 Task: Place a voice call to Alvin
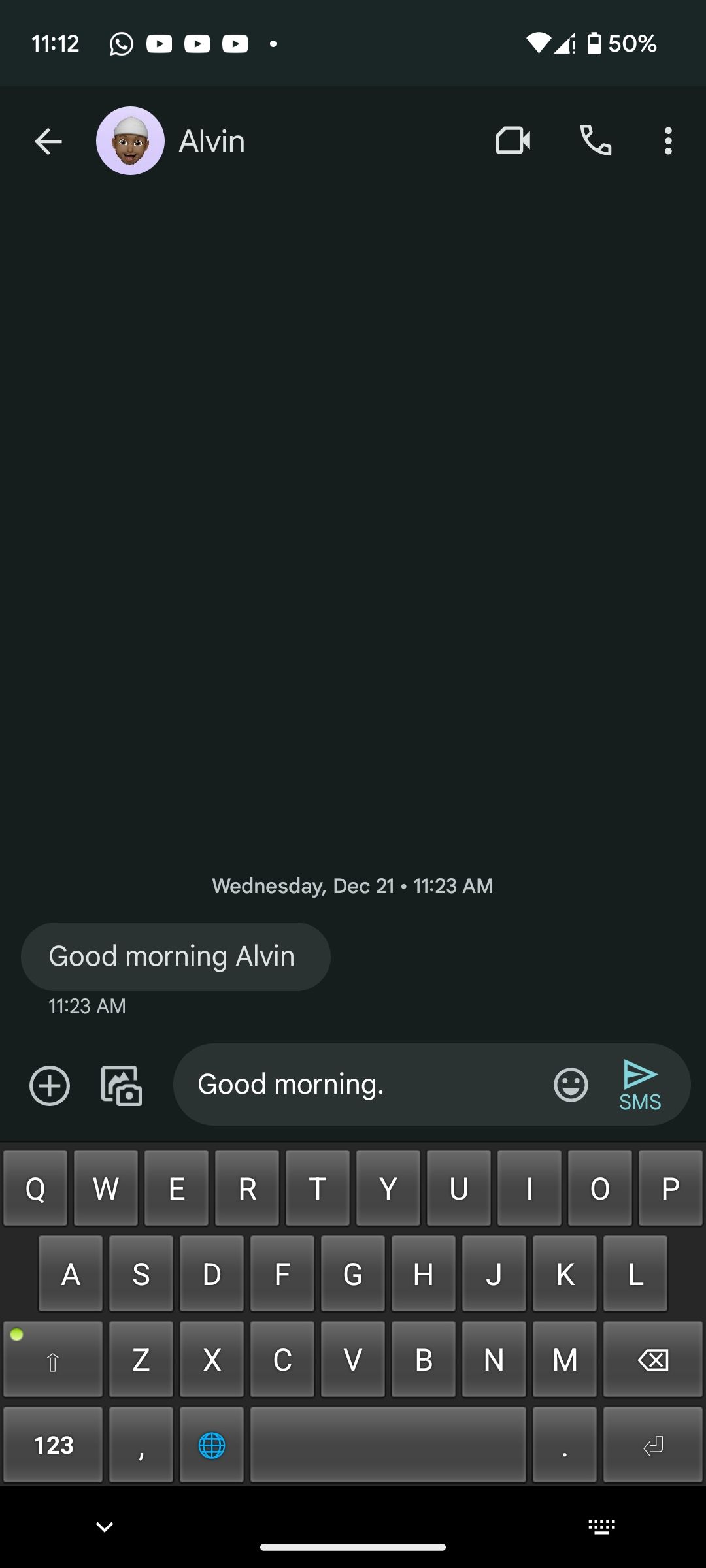[x=596, y=140]
